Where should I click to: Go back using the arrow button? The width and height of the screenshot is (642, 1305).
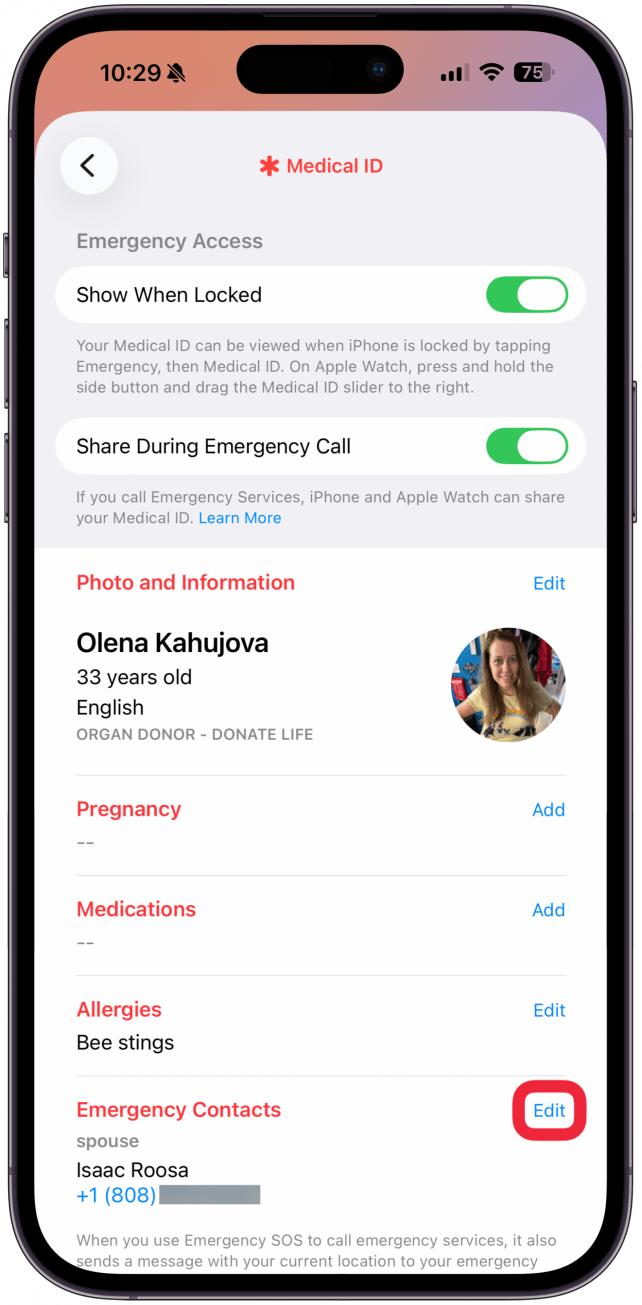pos(88,166)
